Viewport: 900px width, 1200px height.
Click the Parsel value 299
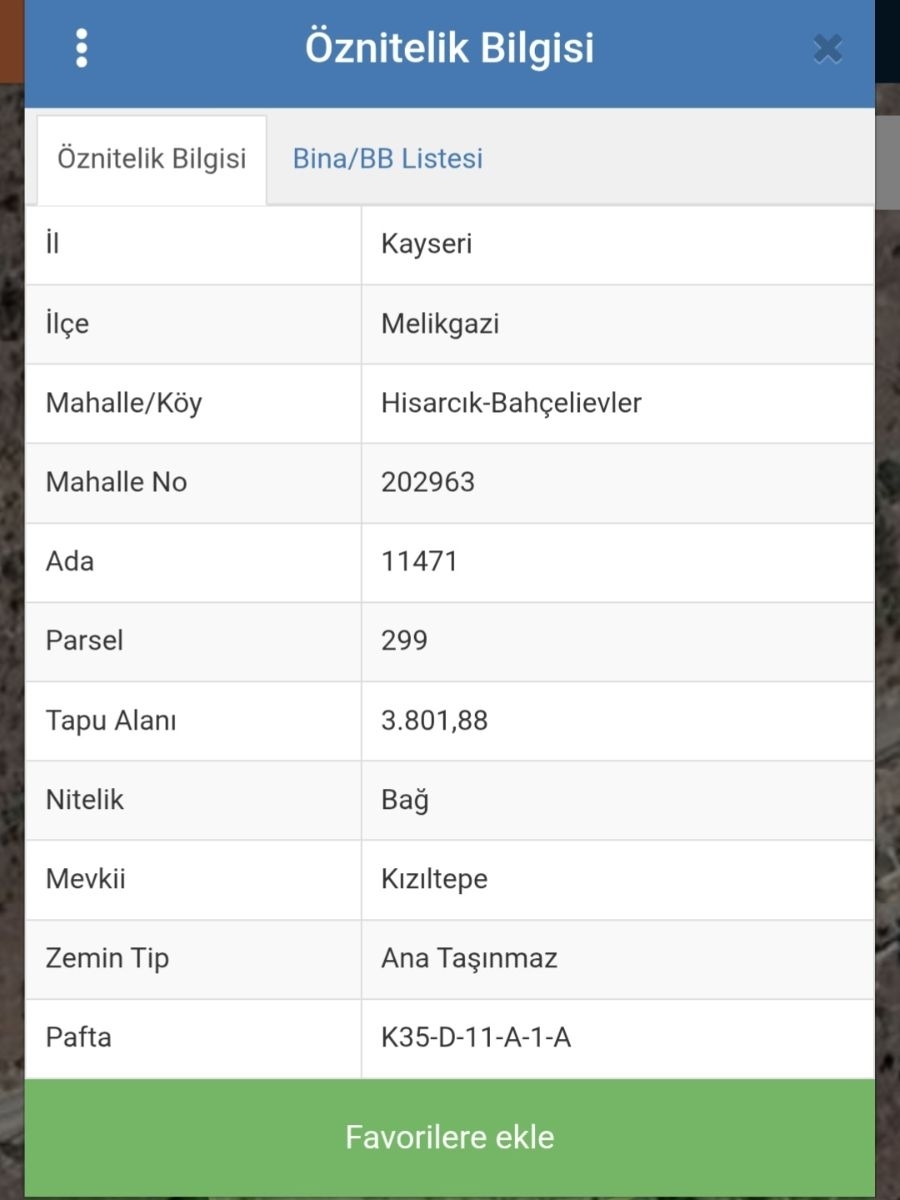click(x=405, y=641)
